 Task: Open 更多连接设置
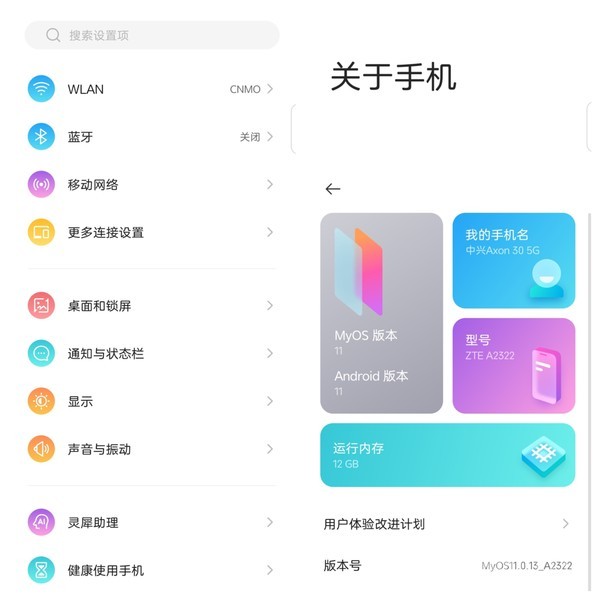(150, 233)
